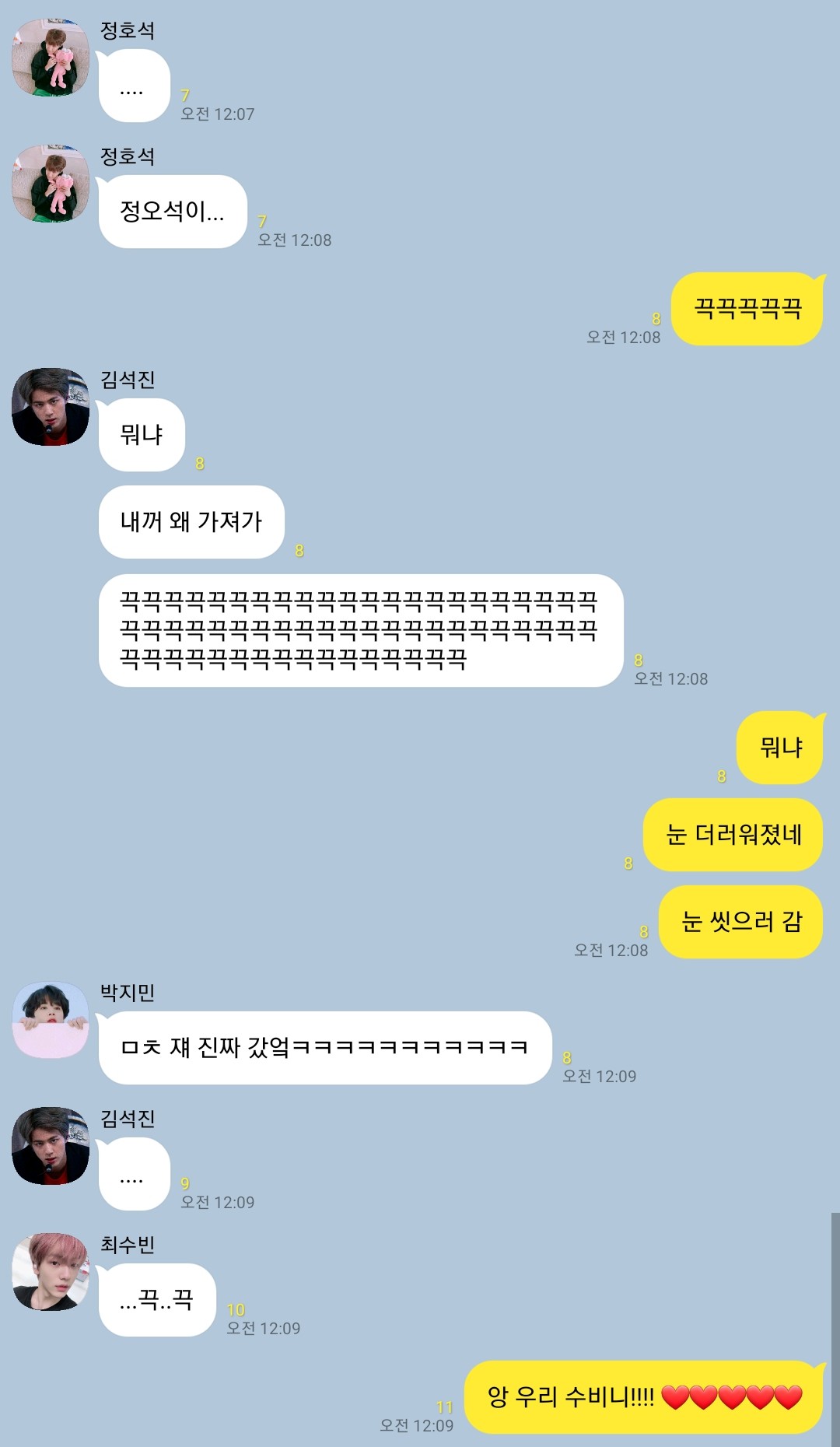Open 정호석's profile picture beside the '정오석이...' message
Image resolution: width=840 pixels, height=1447 pixels.
click(x=51, y=184)
